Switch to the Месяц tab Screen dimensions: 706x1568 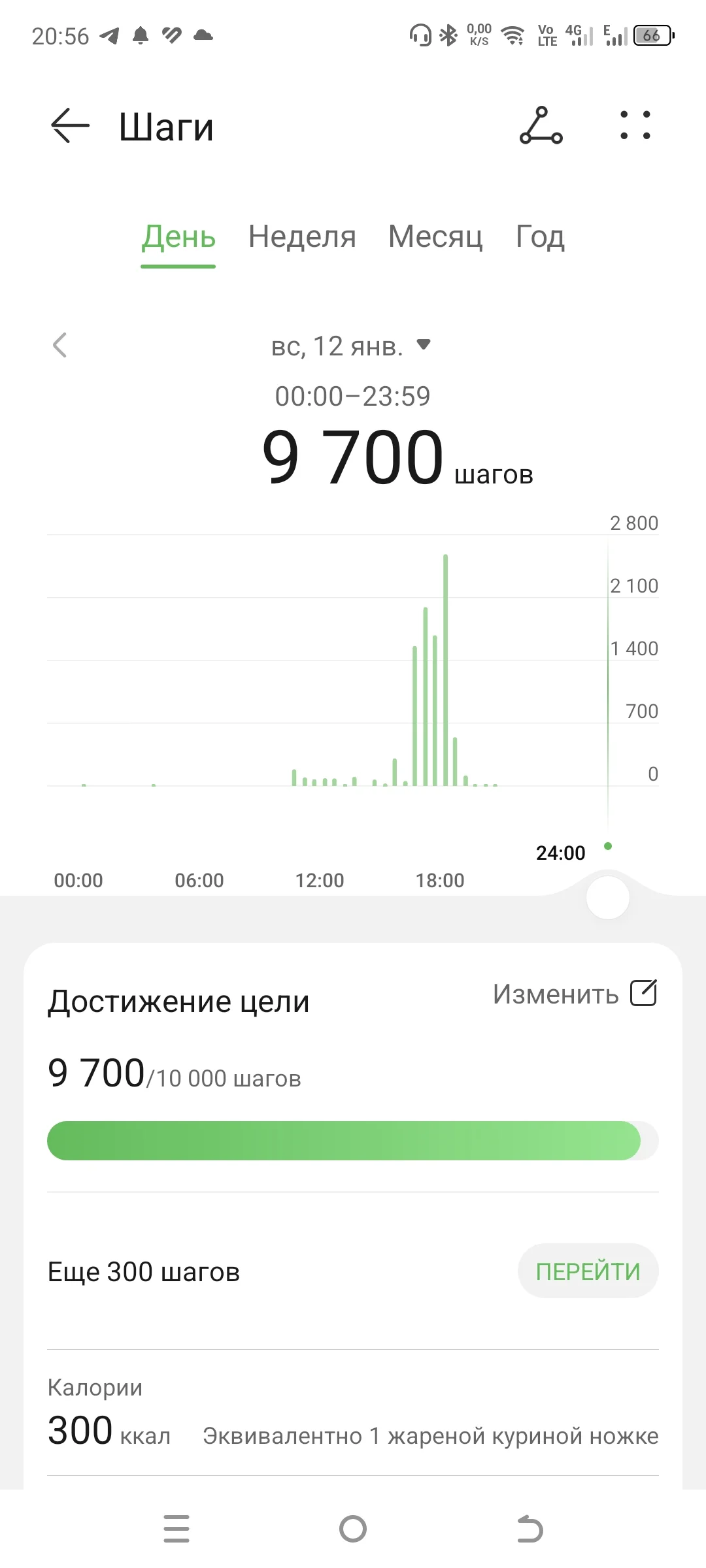435,238
